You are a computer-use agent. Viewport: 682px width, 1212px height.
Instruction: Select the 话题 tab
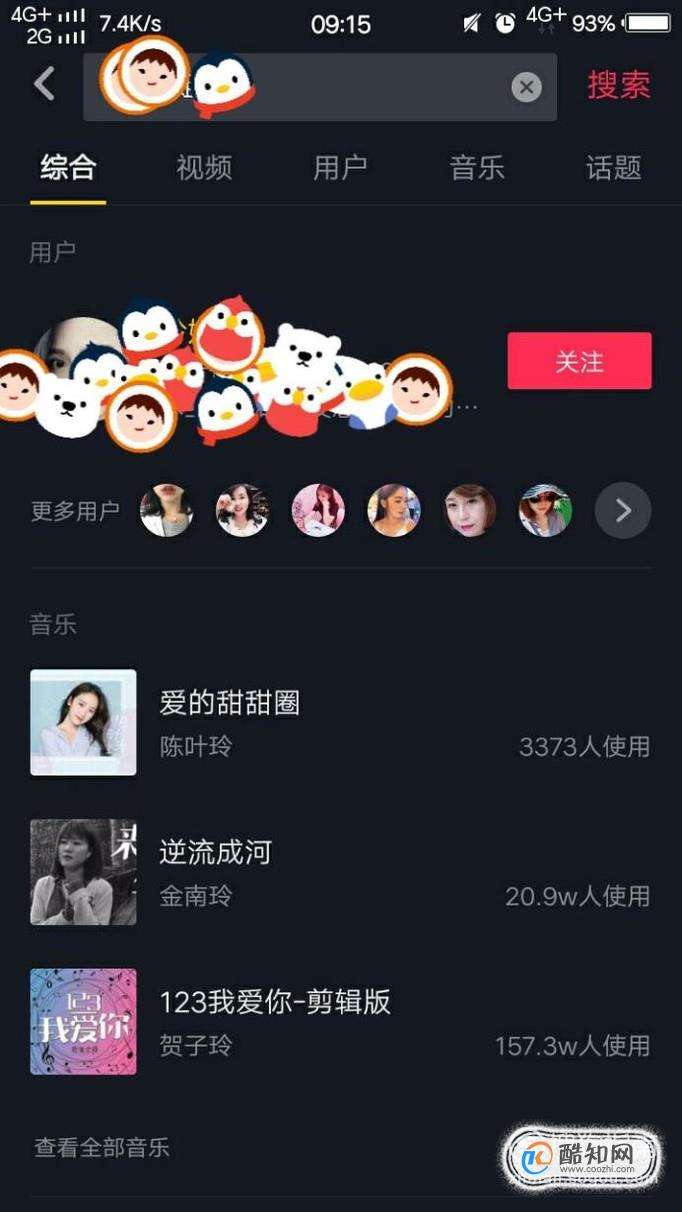613,168
